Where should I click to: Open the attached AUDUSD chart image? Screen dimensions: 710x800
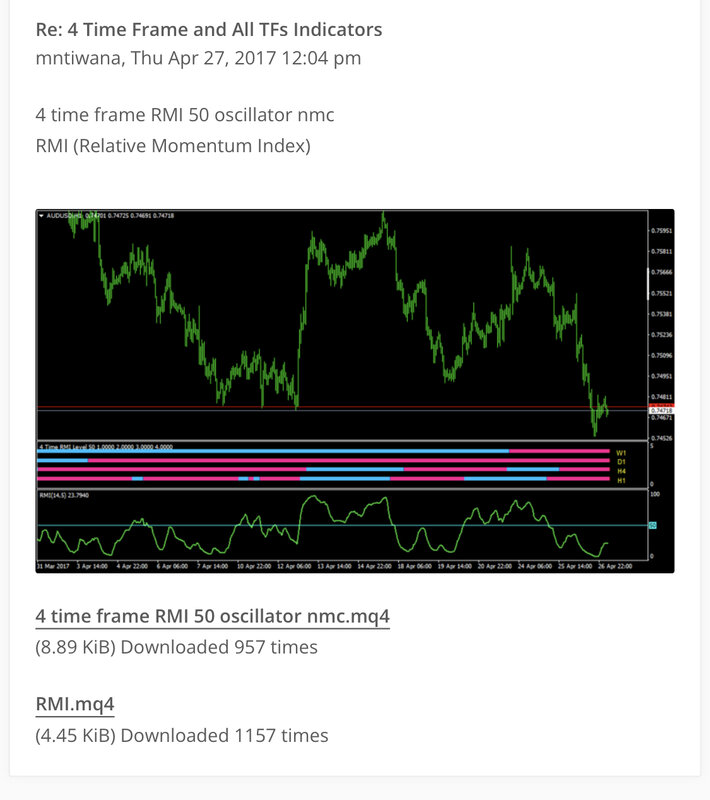point(355,390)
